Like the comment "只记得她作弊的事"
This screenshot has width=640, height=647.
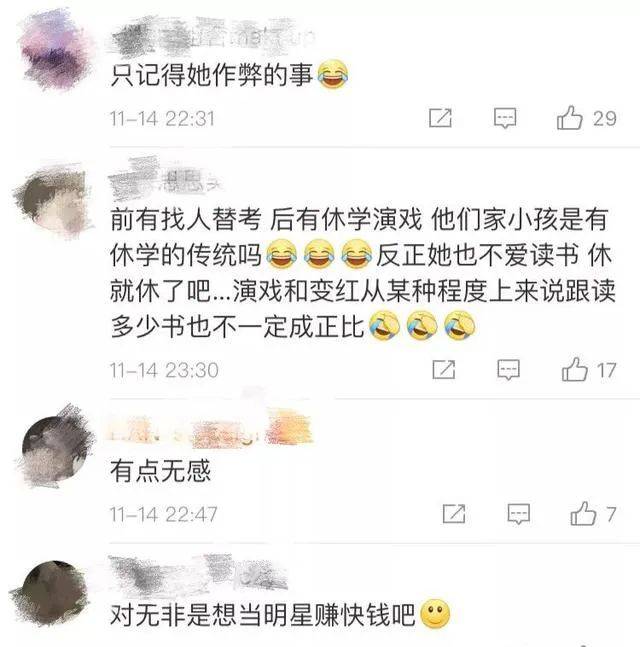(x=570, y=118)
